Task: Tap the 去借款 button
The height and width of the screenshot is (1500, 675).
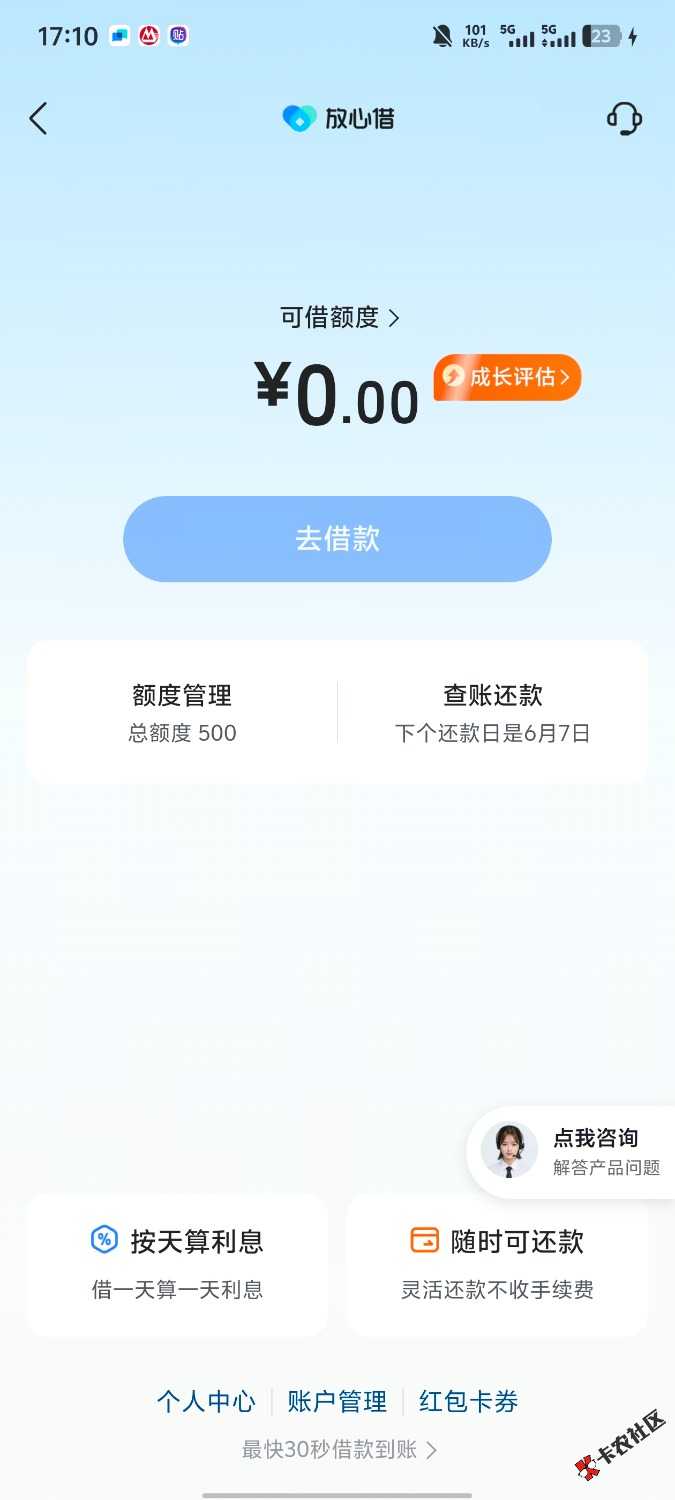Action: coord(337,539)
